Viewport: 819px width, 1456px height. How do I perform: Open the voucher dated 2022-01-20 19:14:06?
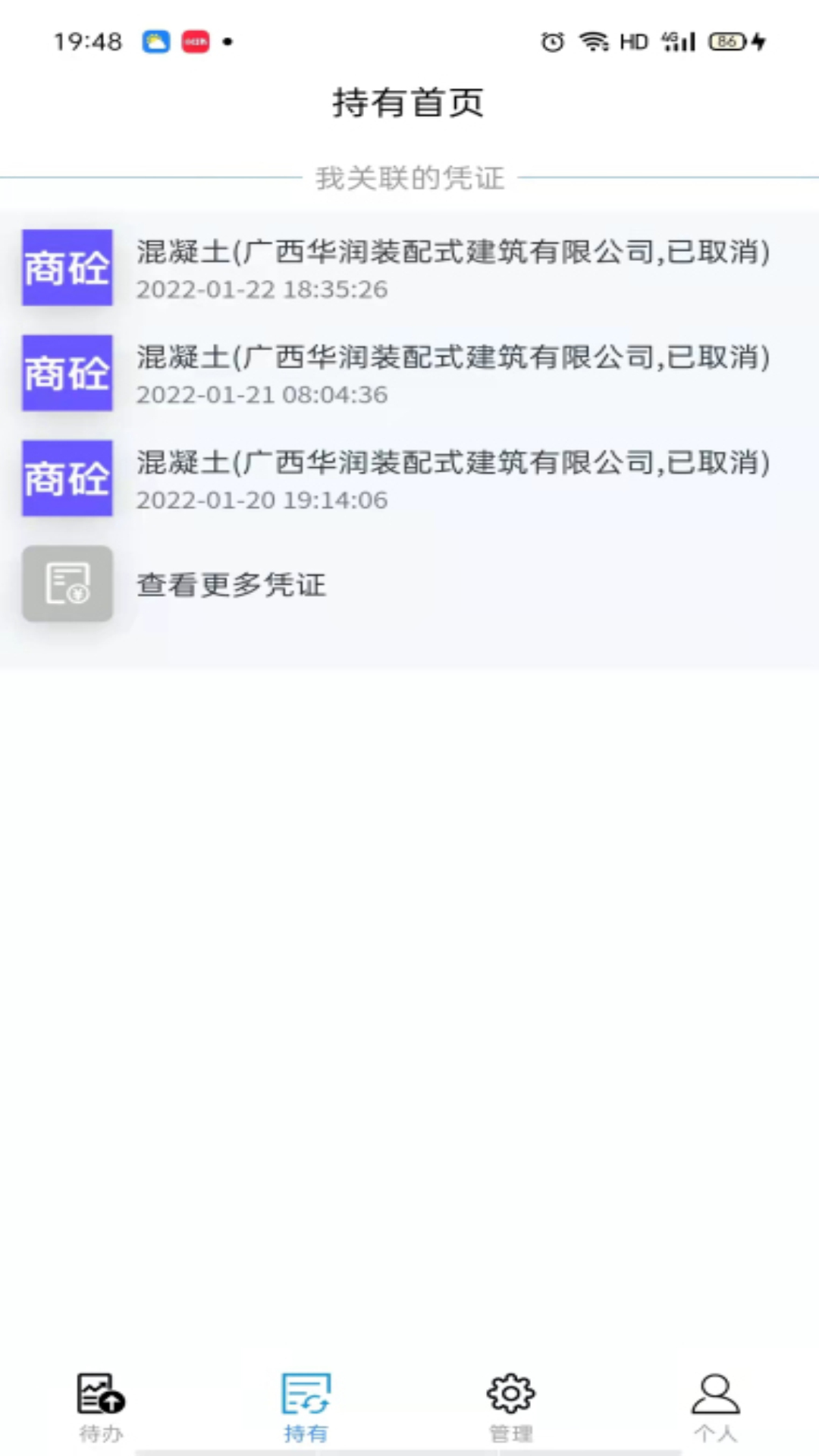pyautogui.click(x=409, y=479)
